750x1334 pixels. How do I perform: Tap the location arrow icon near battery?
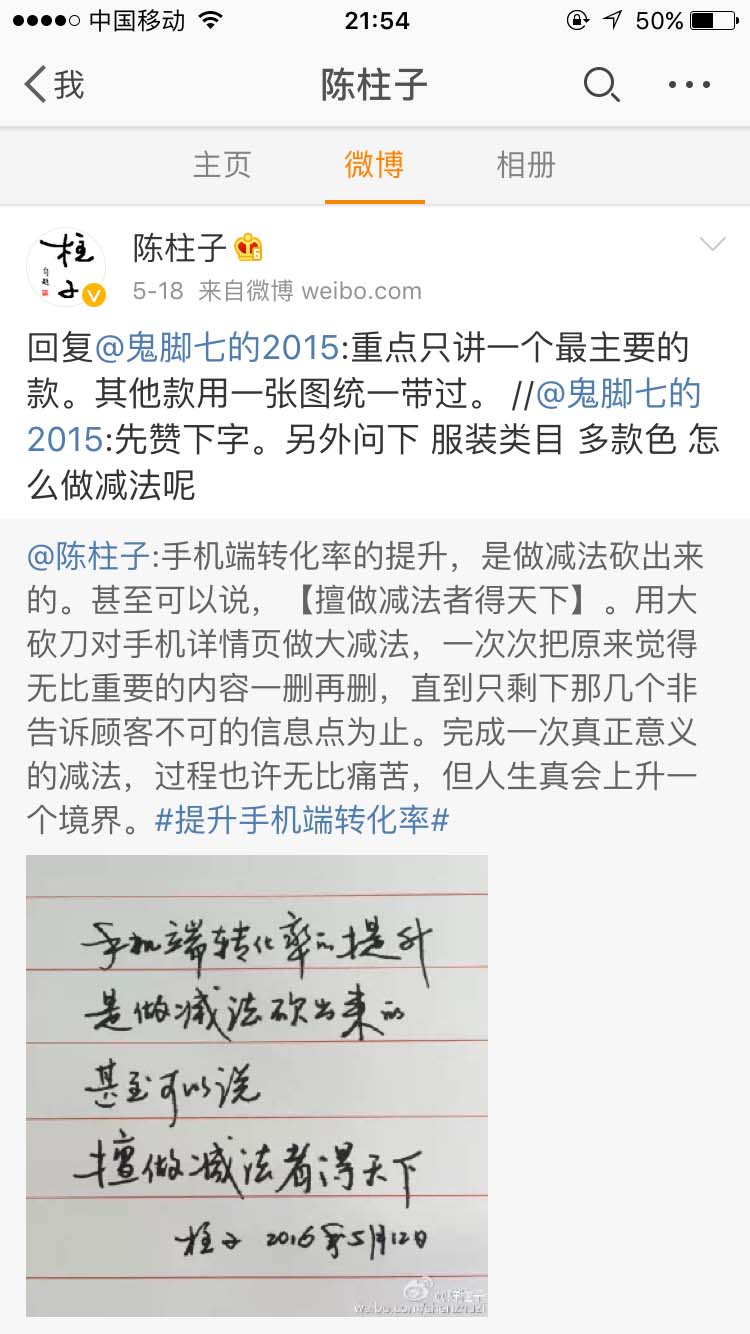611,18
